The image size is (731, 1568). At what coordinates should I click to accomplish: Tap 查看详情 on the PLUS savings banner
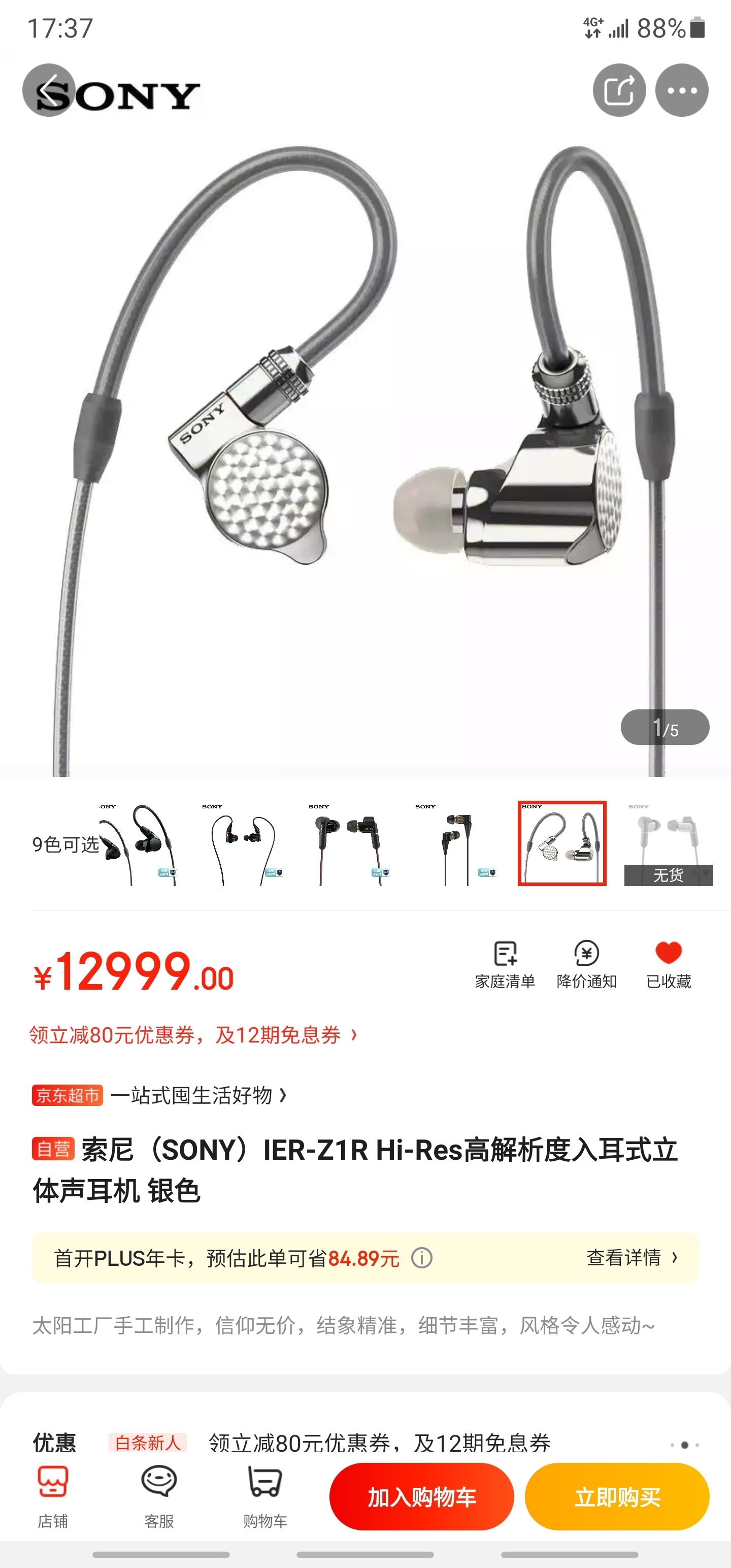631,1258
